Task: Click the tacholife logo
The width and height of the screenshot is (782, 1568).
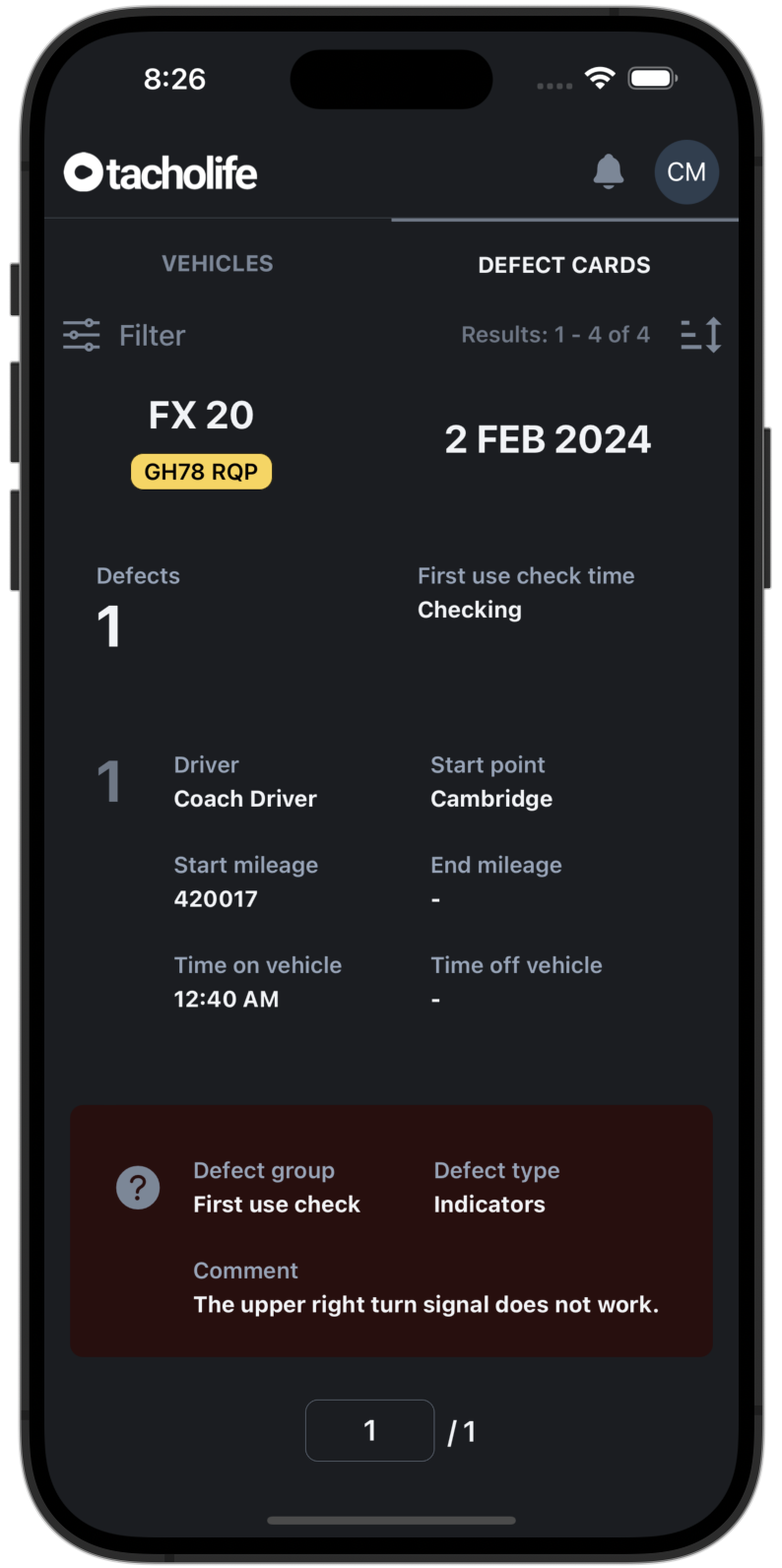Action: (x=161, y=171)
